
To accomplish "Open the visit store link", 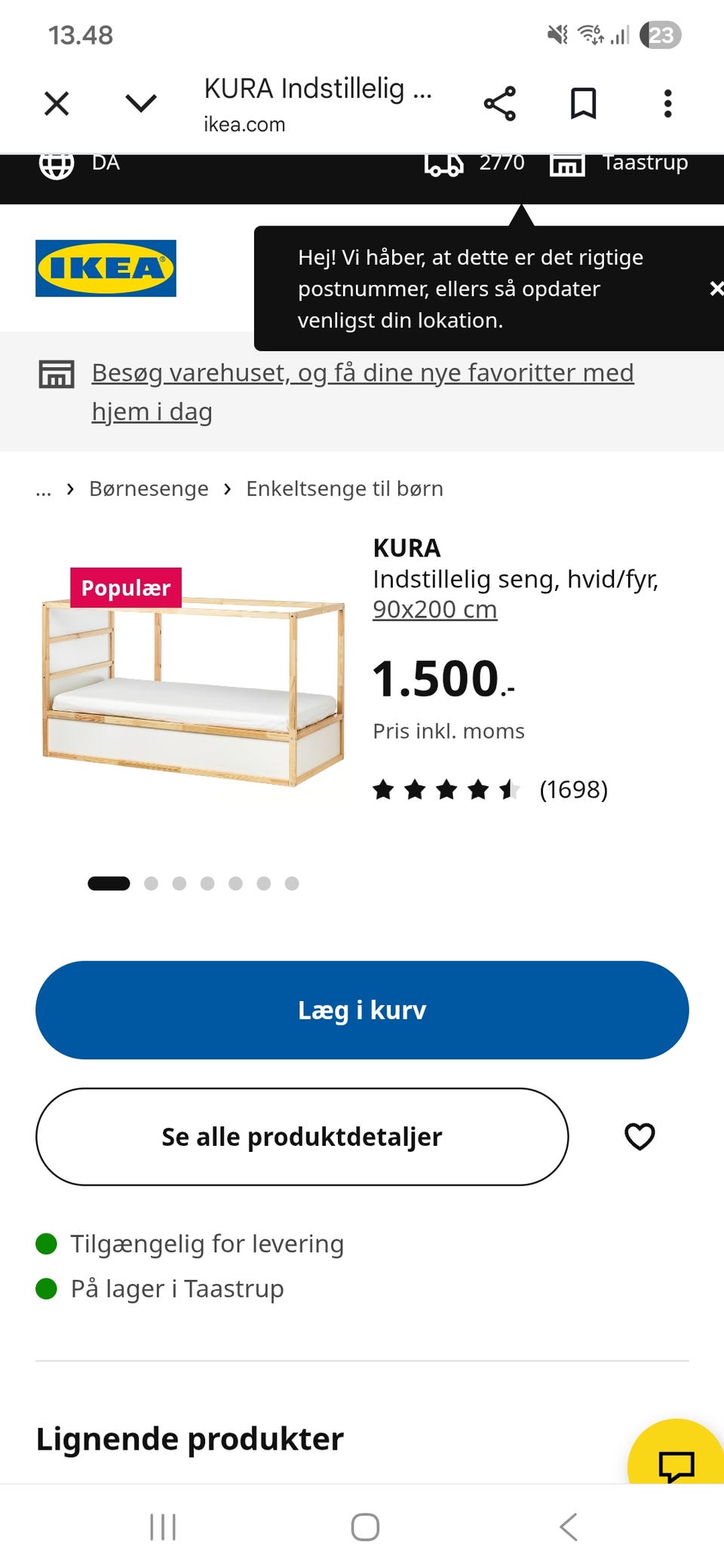I will tap(363, 392).
